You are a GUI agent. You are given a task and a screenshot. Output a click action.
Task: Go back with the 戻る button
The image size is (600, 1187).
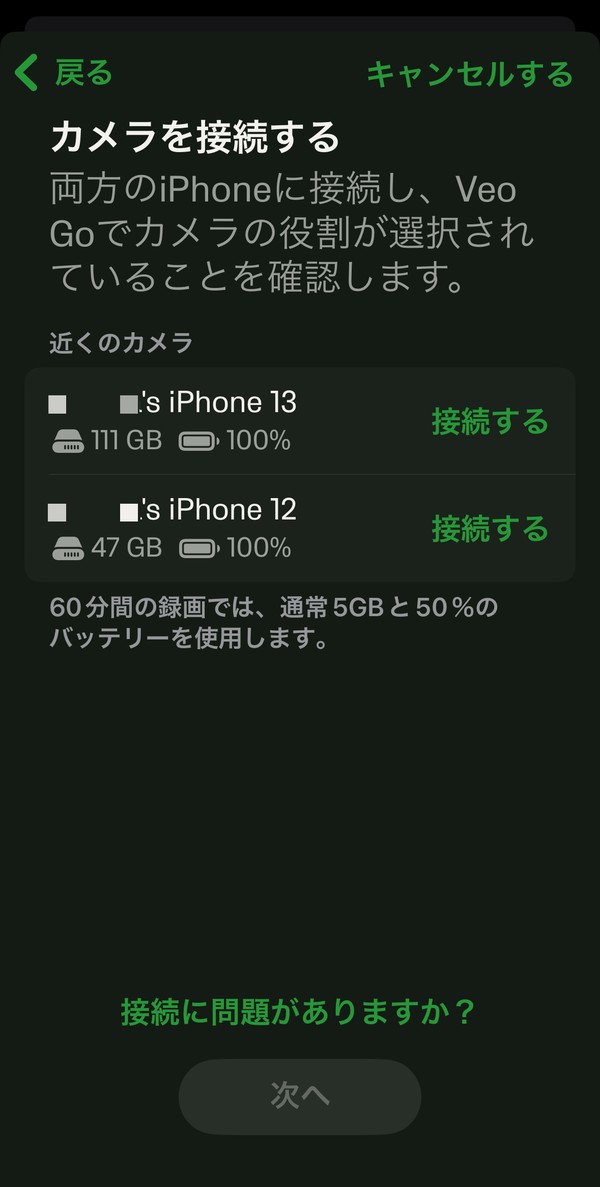(x=64, y=73)
